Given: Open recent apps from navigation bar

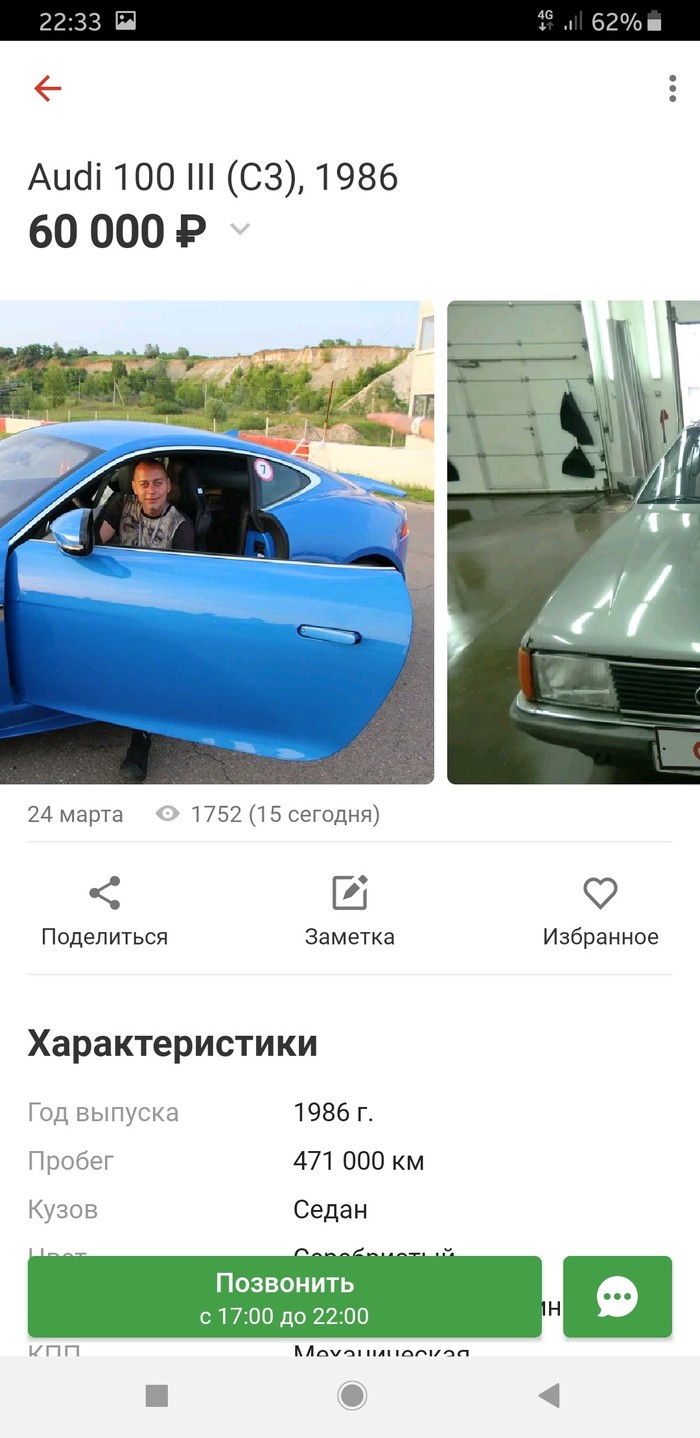Looking at the screenshot, I should pyautogui.click(x=156, y=1395).
